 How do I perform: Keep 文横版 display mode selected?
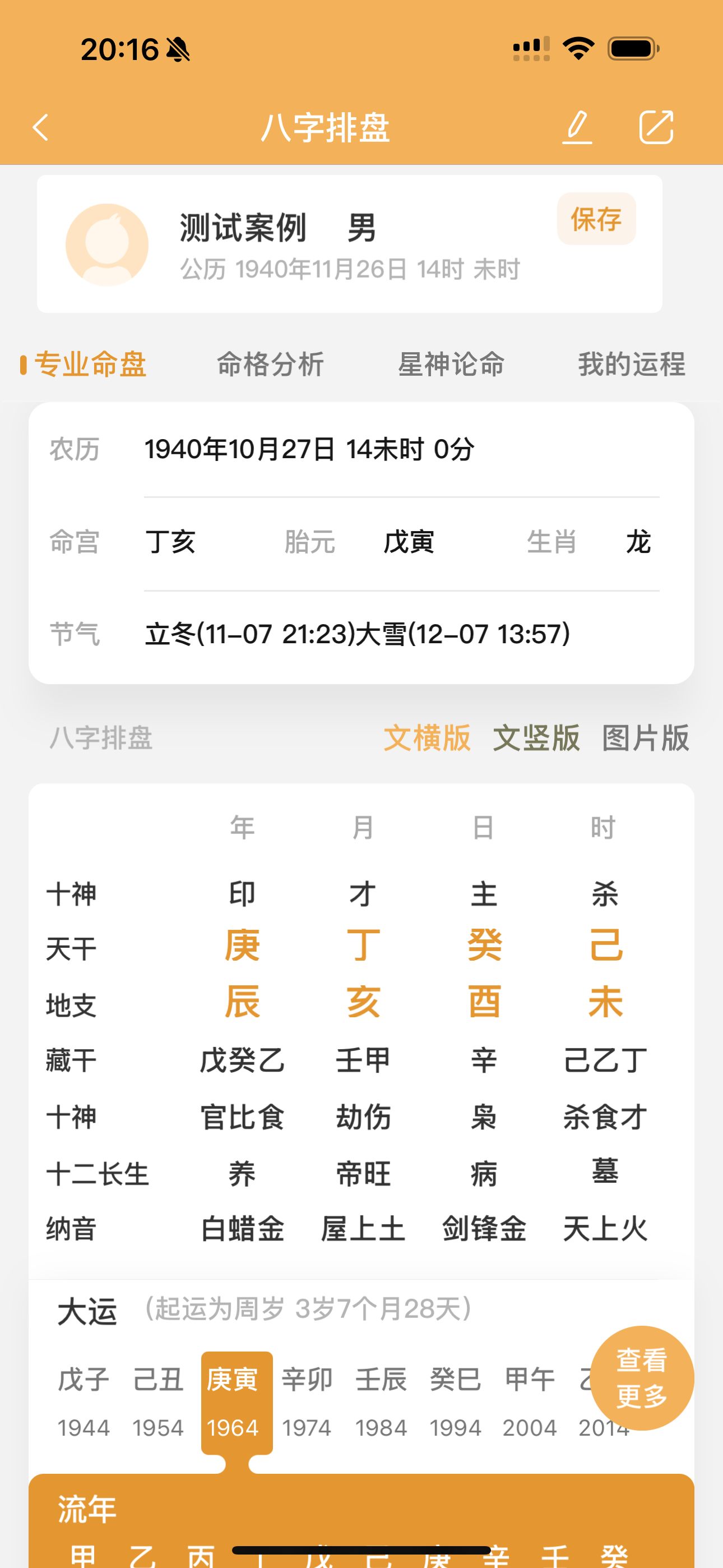coord(428,739)
